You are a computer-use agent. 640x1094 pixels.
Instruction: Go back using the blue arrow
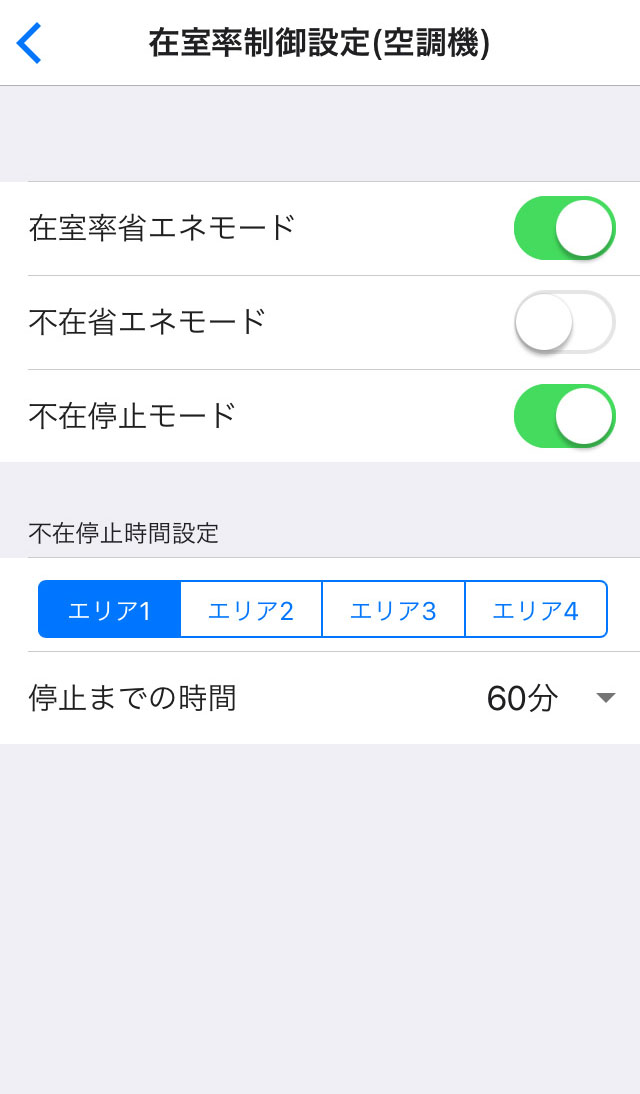[30, 44]
